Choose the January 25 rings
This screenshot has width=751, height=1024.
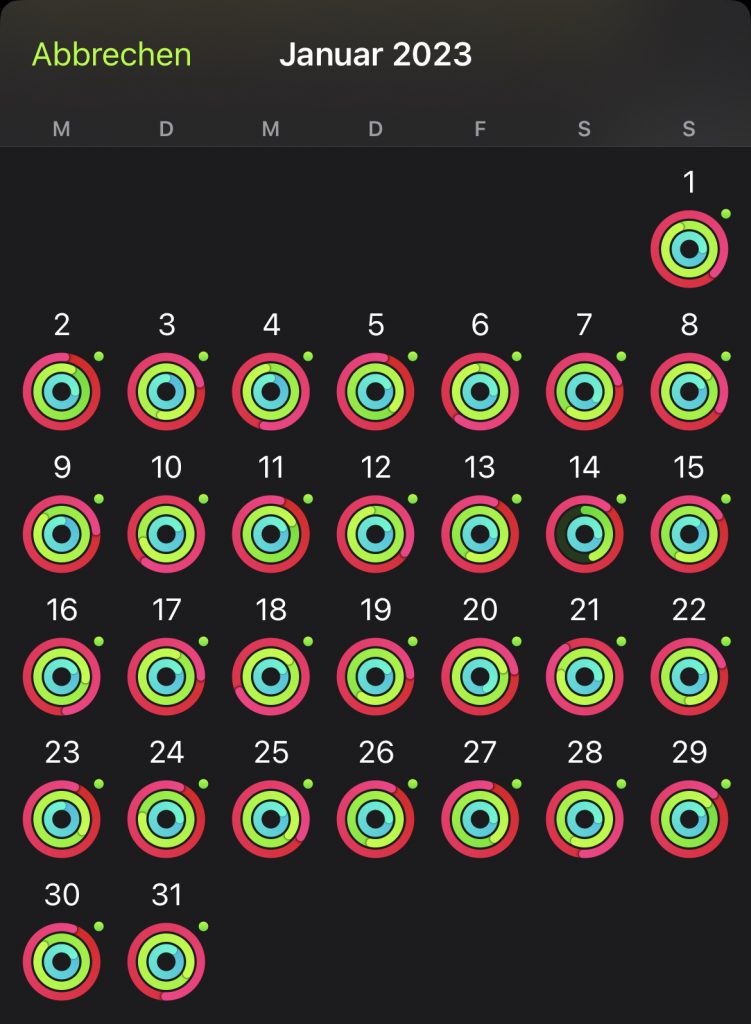(271, 819)
